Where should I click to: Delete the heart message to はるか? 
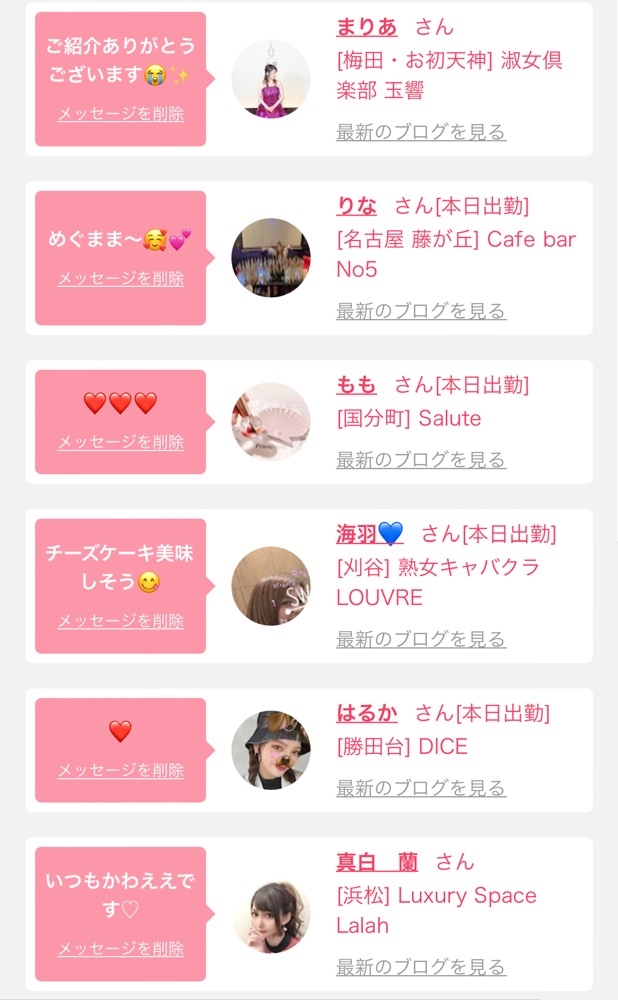click(x=120, y=770)
